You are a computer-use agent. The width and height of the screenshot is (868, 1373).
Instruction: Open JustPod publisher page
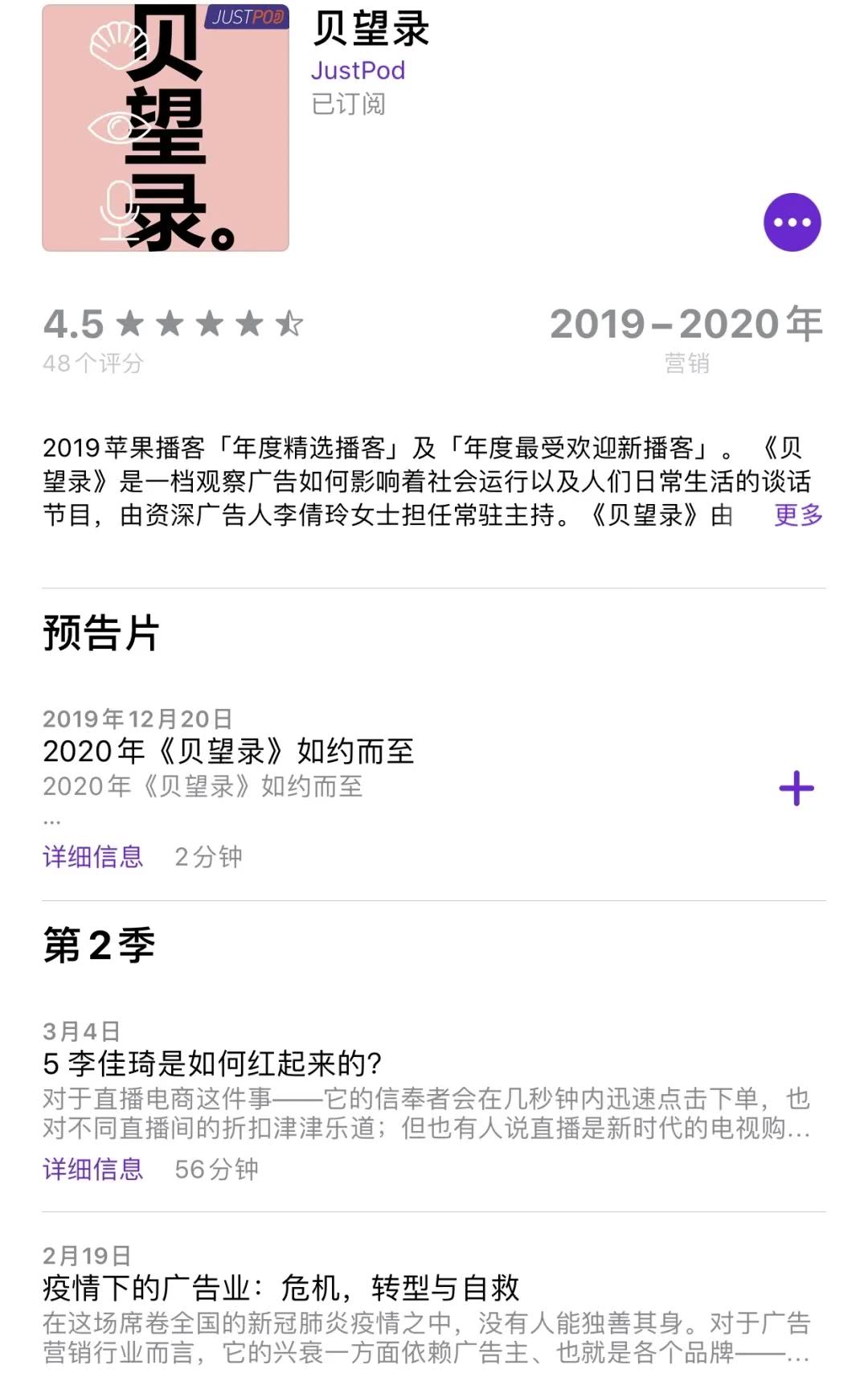tap(358, 71)
